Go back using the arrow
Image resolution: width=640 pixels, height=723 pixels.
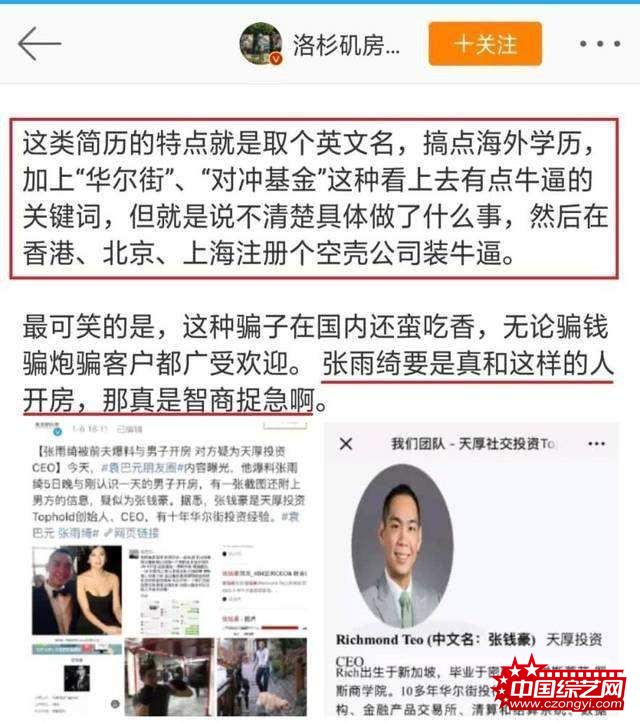pyautogui.click(x=39, y=44)
